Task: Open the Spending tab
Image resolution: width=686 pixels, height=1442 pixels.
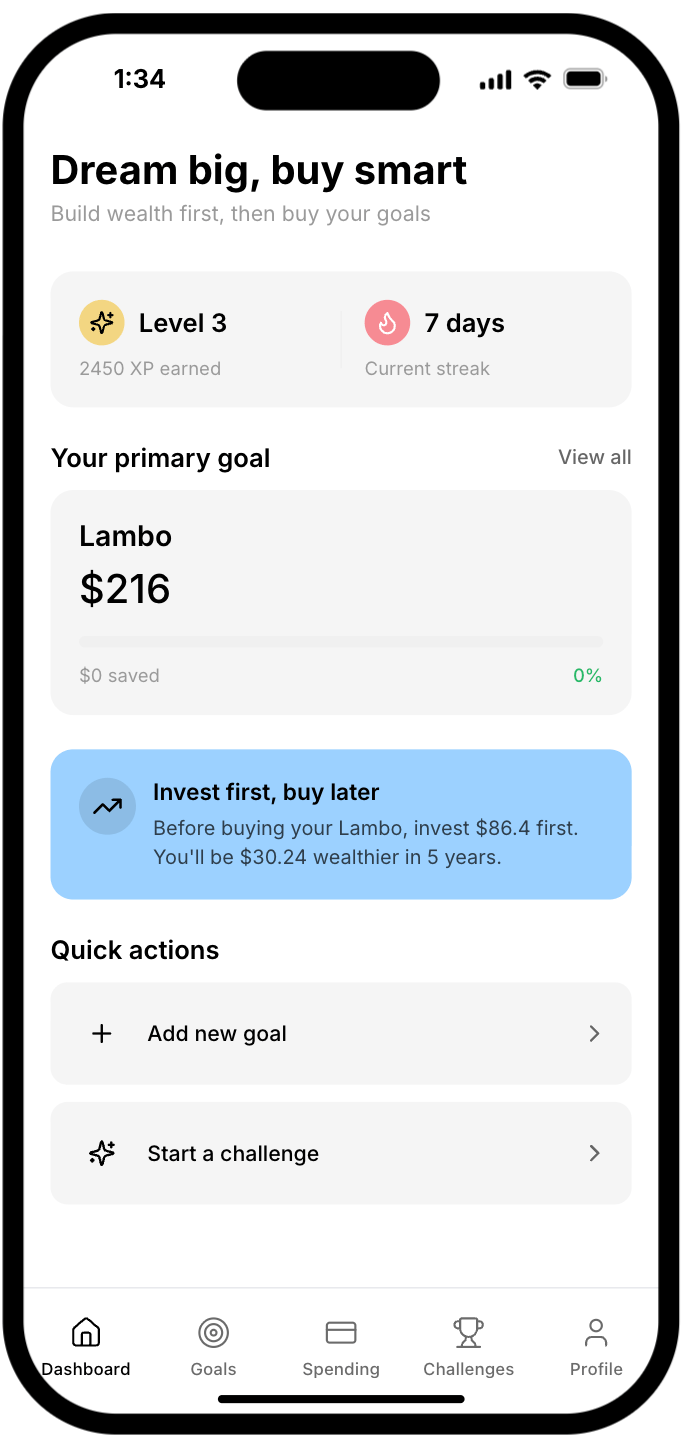Action: [341, 1346]
